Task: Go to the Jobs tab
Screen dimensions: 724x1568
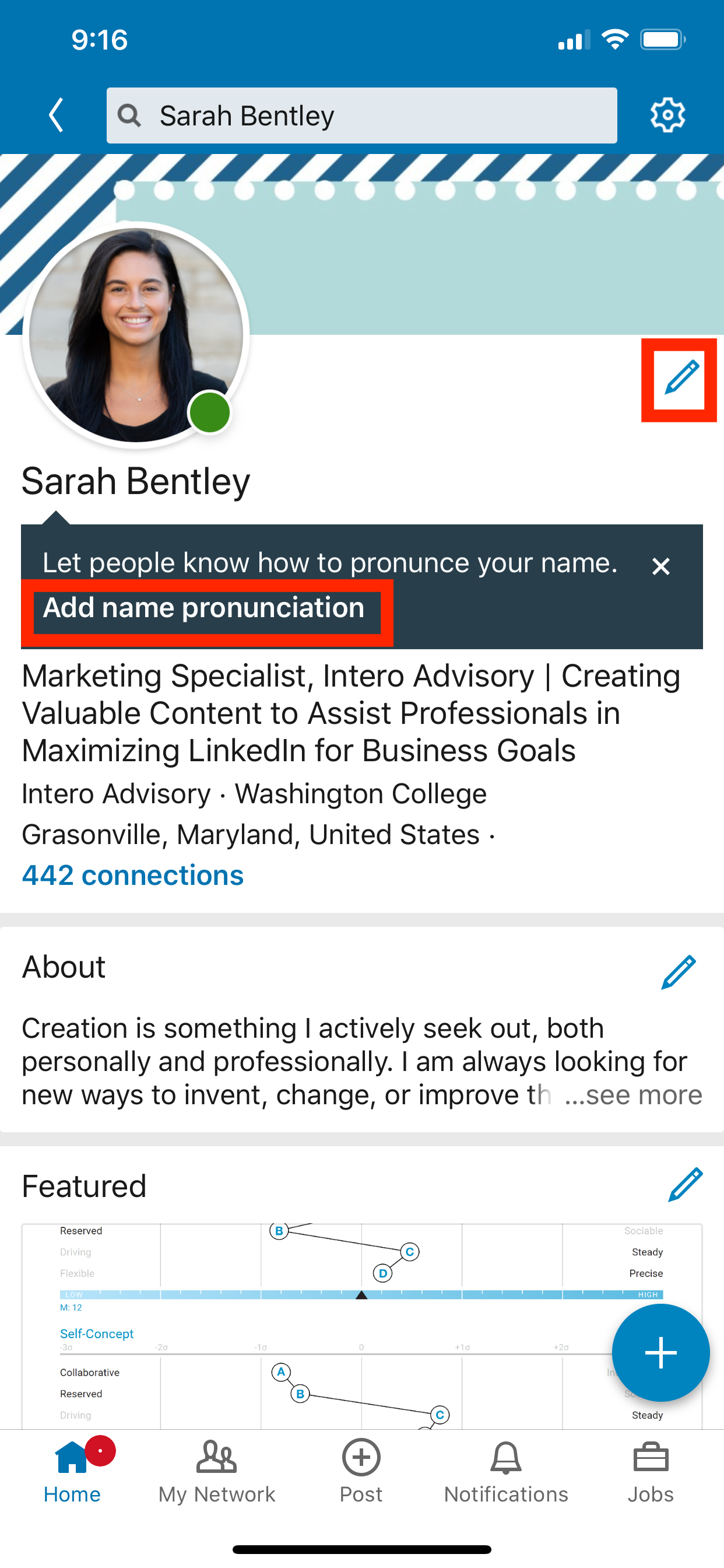Action: click(651, 1472)
